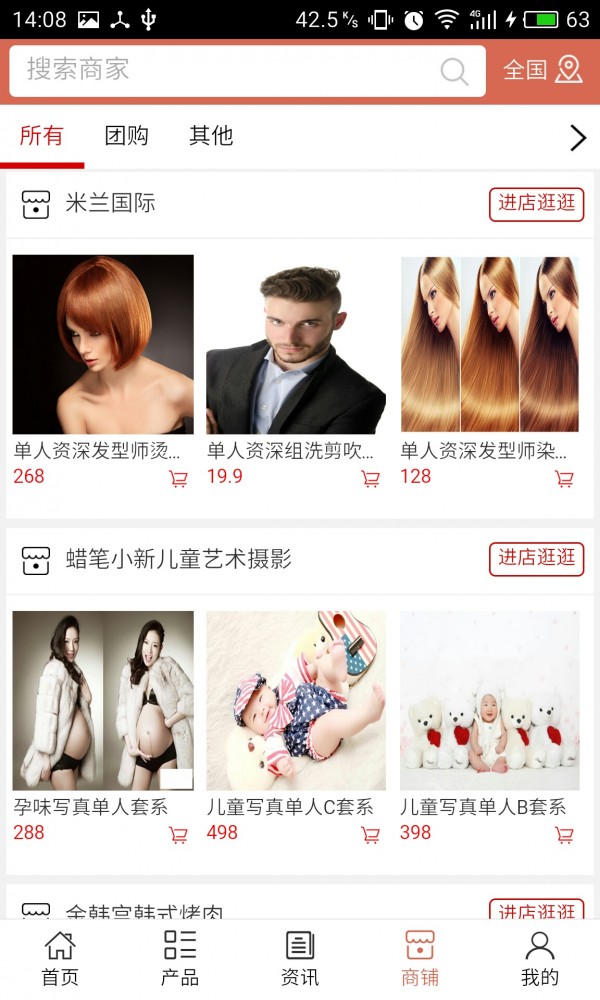Select the 其他 tab

pos(211,136)
